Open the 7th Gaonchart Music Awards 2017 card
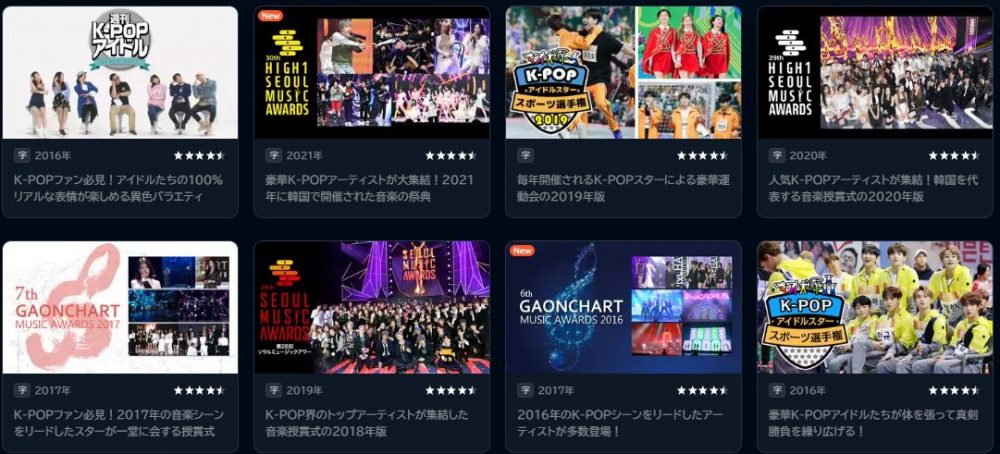The image size is (1000, 454). [120, 307]
